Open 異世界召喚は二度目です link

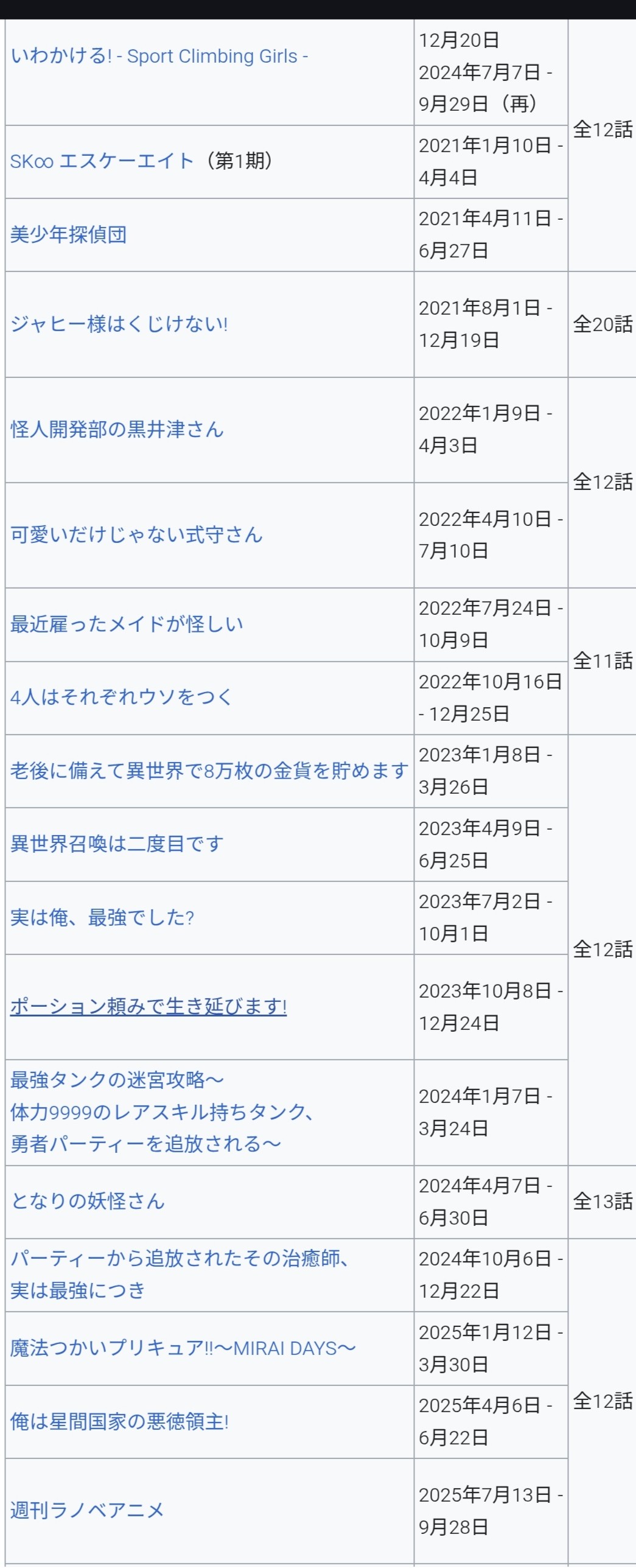(x=117, y=844)
